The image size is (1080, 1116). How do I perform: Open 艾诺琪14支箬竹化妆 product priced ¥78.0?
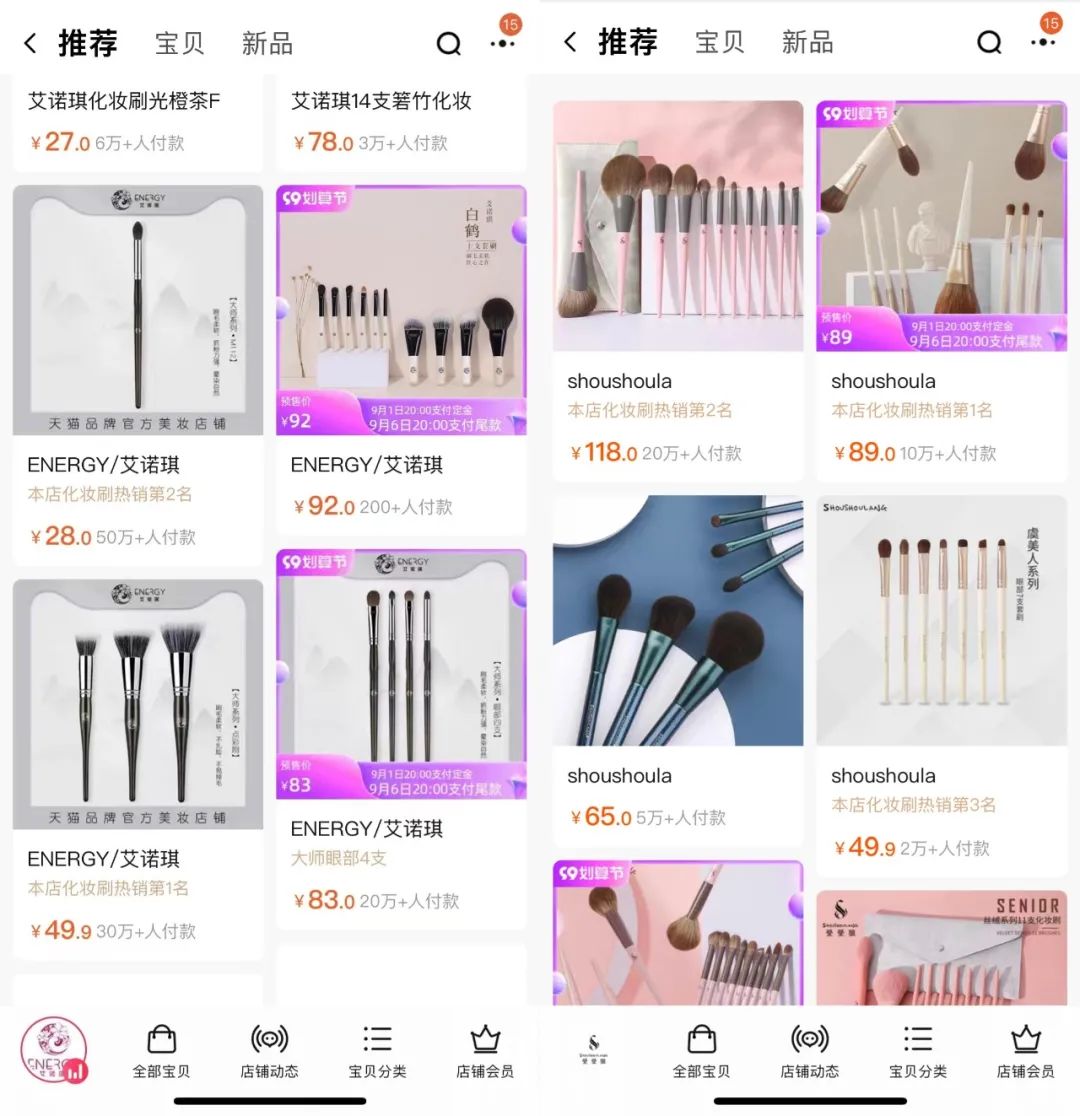click(401, 122)
